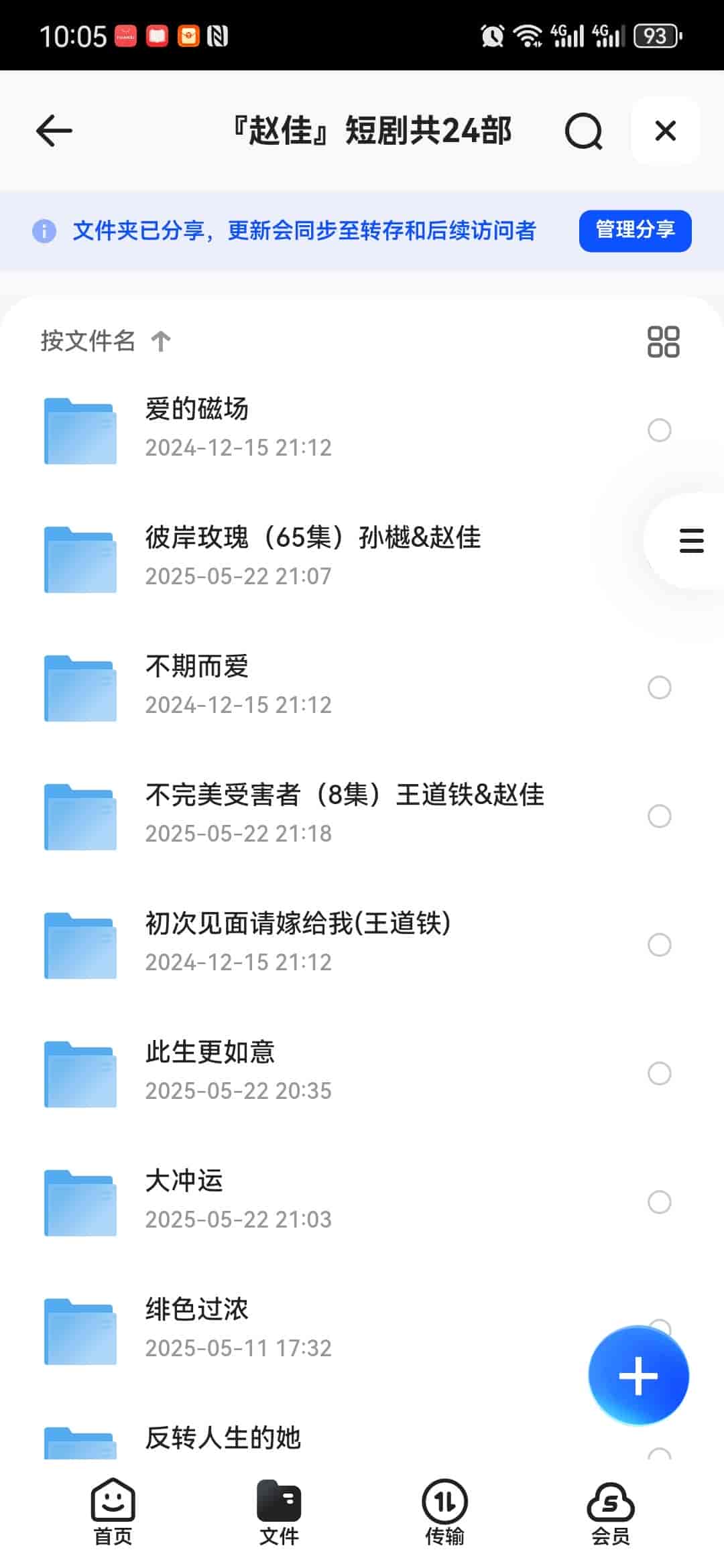Open the search magnifier icon
Image resolution: width=724 pixels, height=1568 pixels.
[583, 131]
